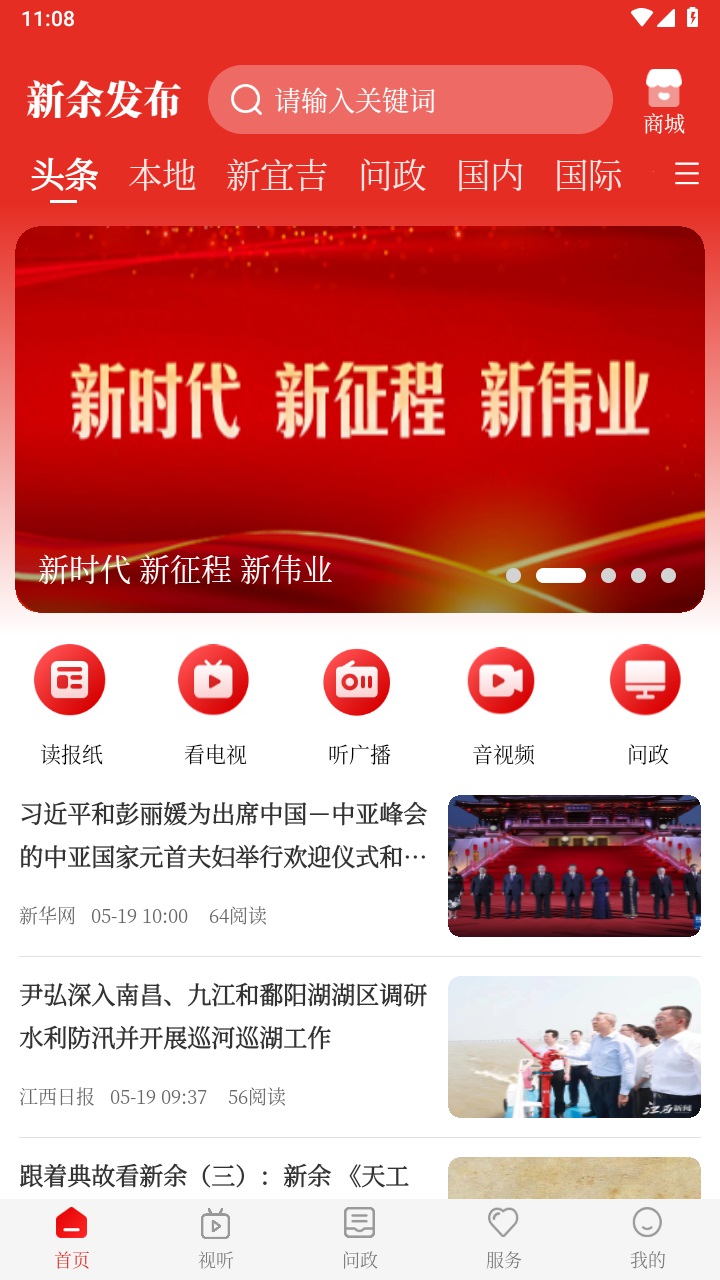Select the 国际 news tab
Image resolution: width=720 pixels, height=1280 pixels.
pyautogui.click(x=589, y=175)
